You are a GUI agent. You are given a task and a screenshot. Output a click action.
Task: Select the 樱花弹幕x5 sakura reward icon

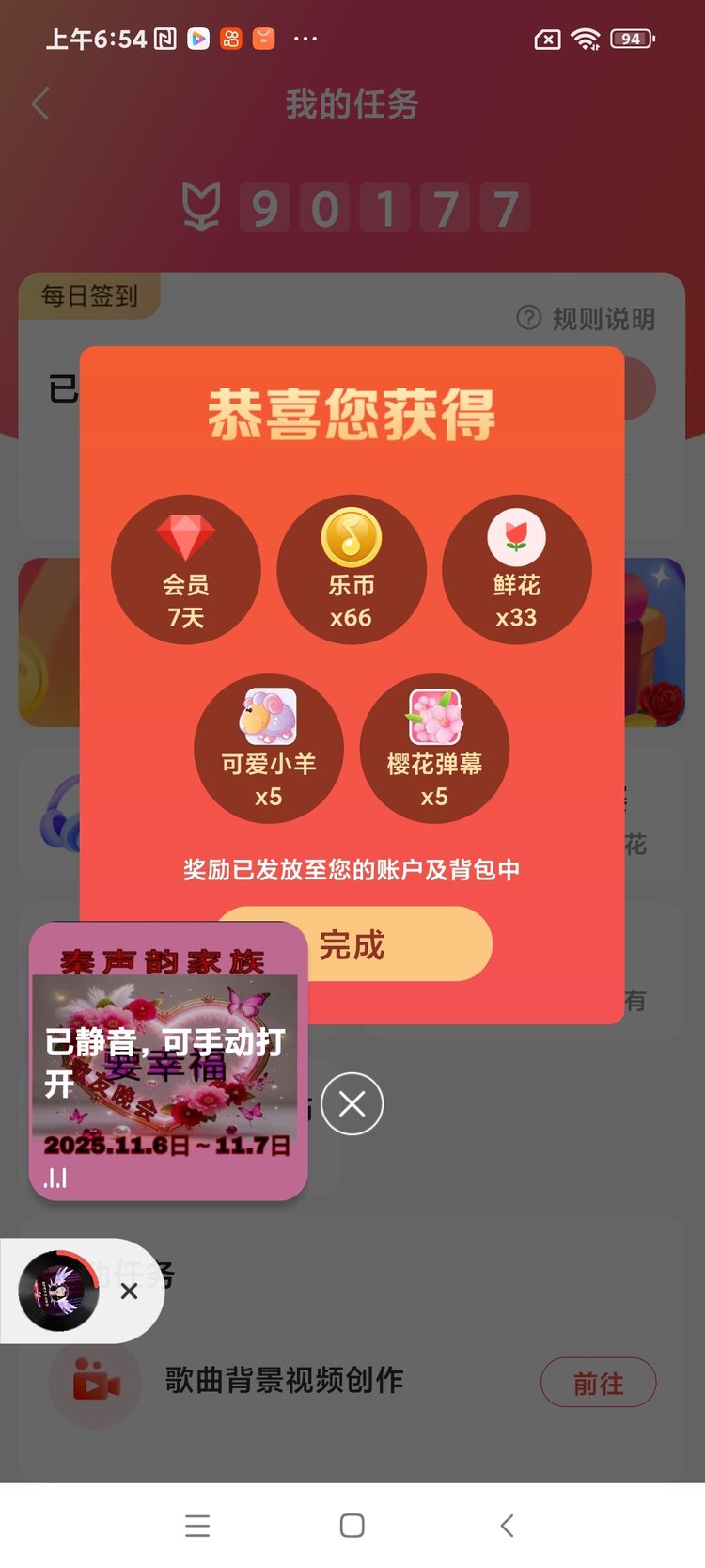pyautogui.click(x=435, y=750)
